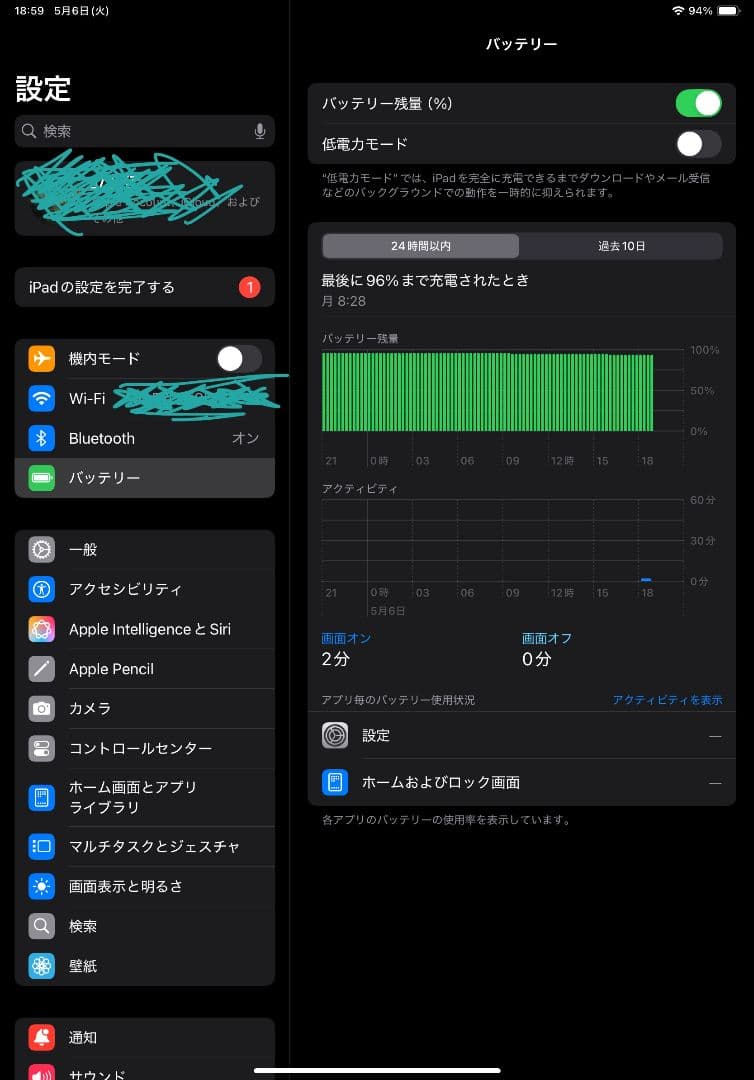Tap the 検索 search field
This screenshot has width=754, height=1080.
[130, 131]
